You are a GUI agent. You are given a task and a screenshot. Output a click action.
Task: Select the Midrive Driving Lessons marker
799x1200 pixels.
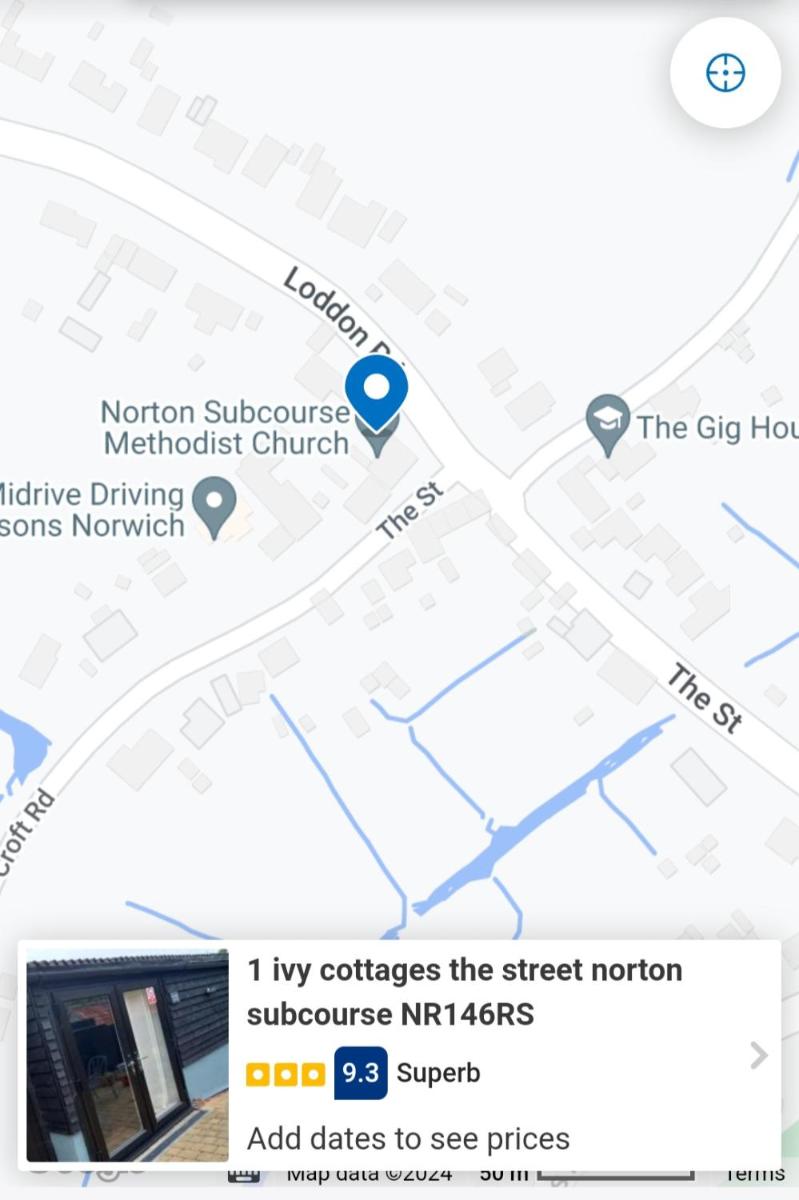coord(213,503)
